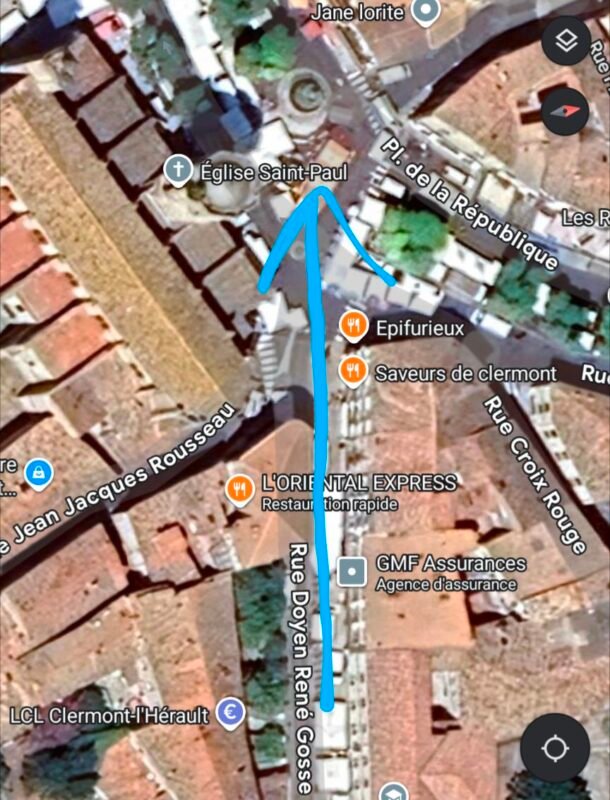Open L'ORIENTAL EXPRESS restaurant marker
This screenshot has width=610, height=800.
coord(239,489)
